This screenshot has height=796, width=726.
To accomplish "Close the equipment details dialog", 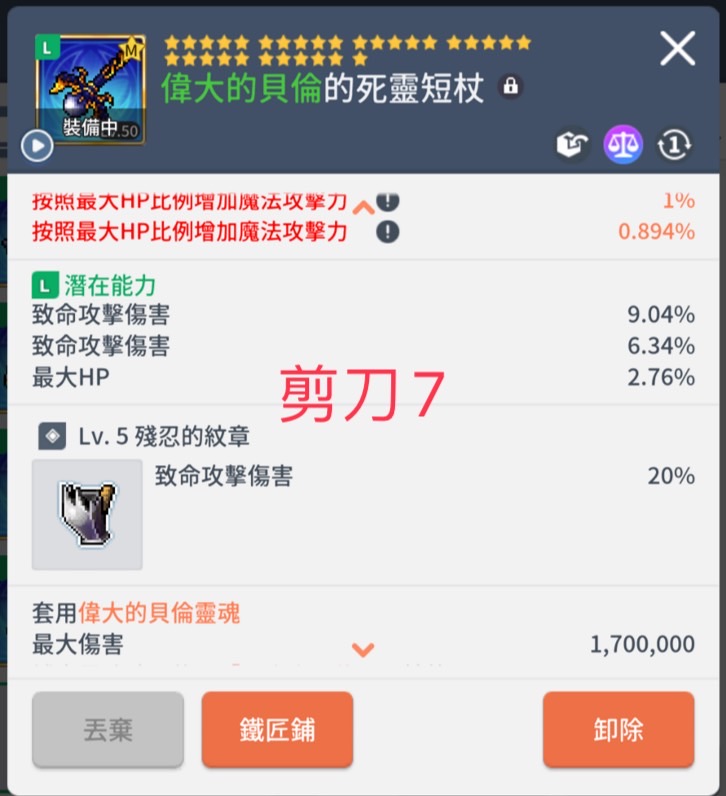I will pyautogui.click(x=678, y=48).
